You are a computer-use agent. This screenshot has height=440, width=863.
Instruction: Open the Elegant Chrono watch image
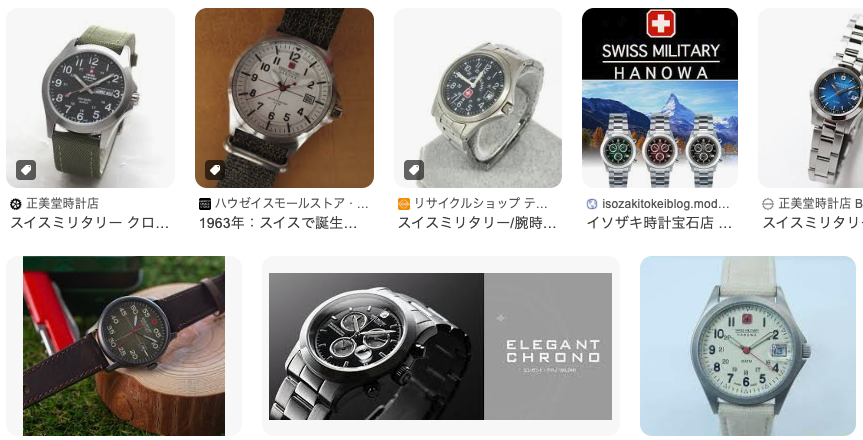(x=440, y=346)
